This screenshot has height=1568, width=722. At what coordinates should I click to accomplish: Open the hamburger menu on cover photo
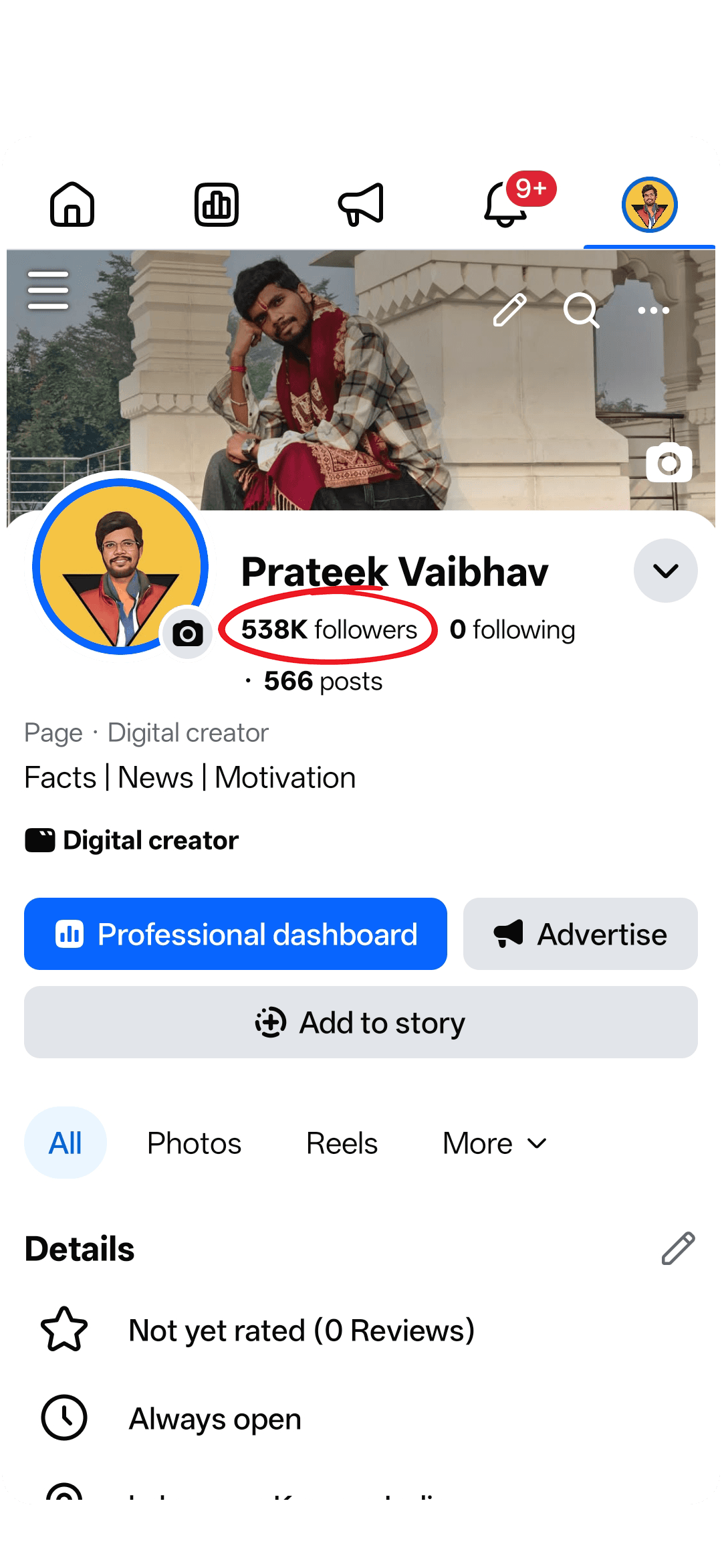click(x=47, y=290)
